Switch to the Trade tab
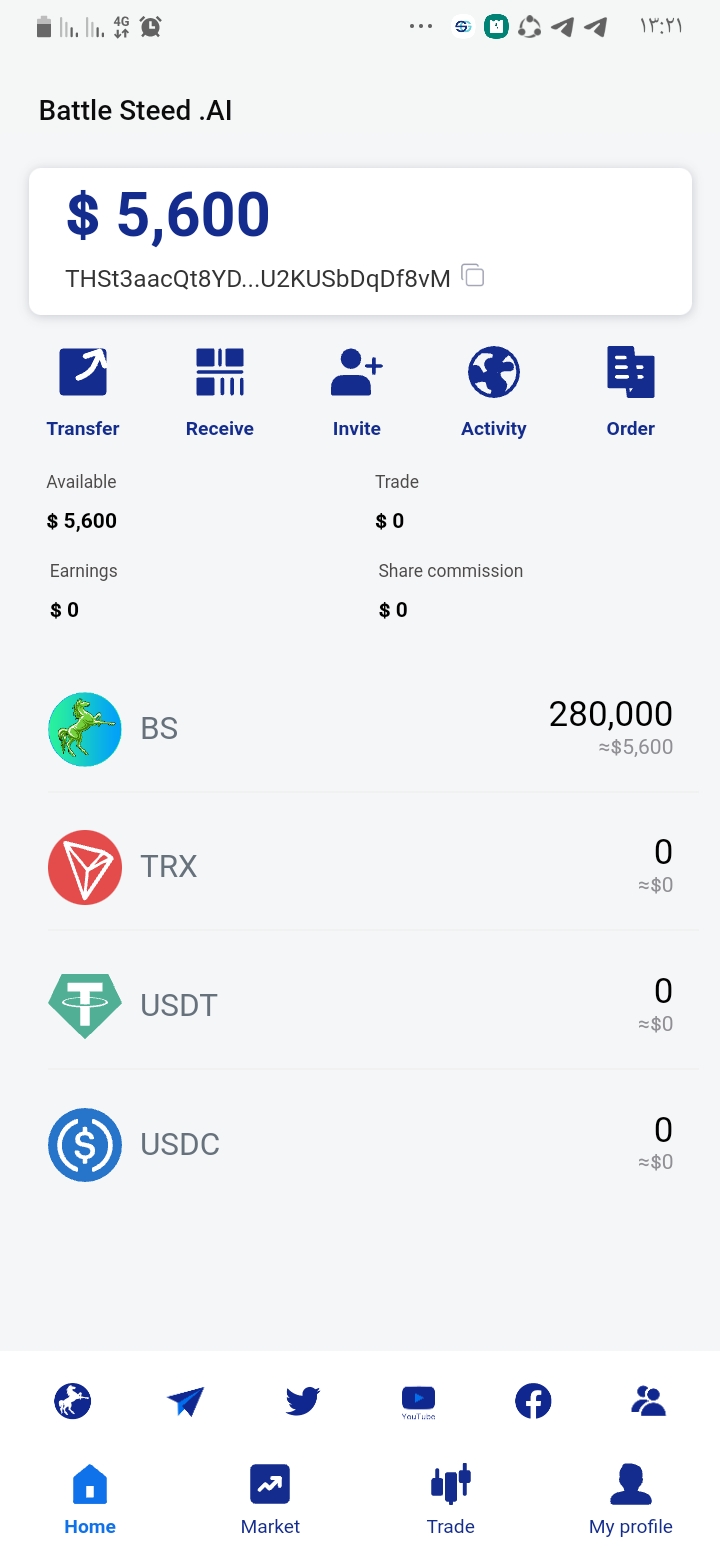The width and height of the screenshot is (720, 1560). tap(450, 1498)
